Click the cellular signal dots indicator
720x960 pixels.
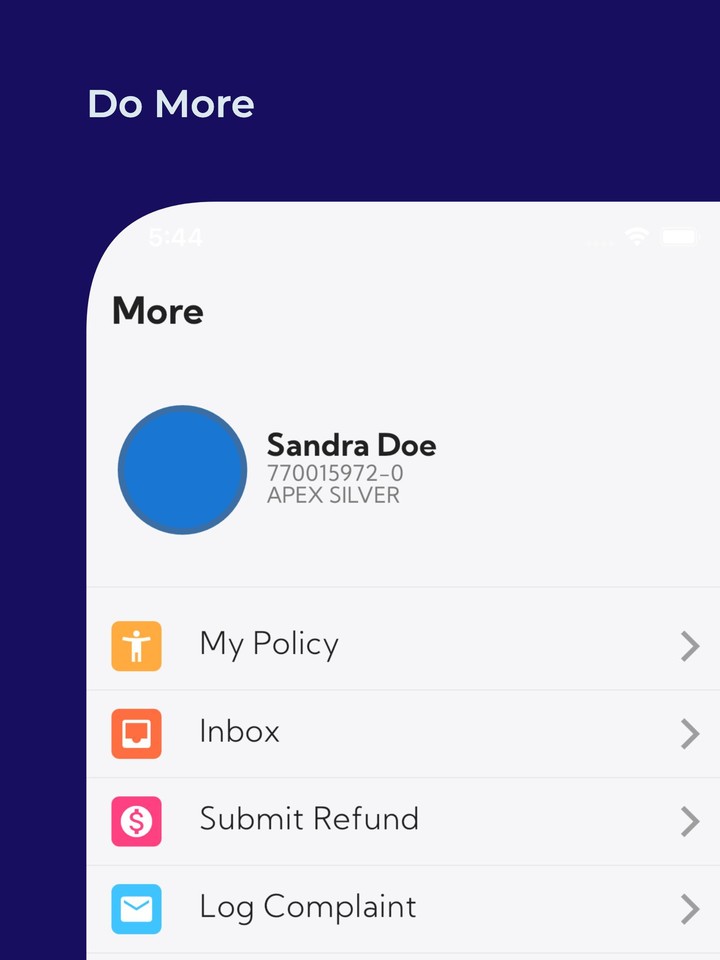(x=597, y=242)
